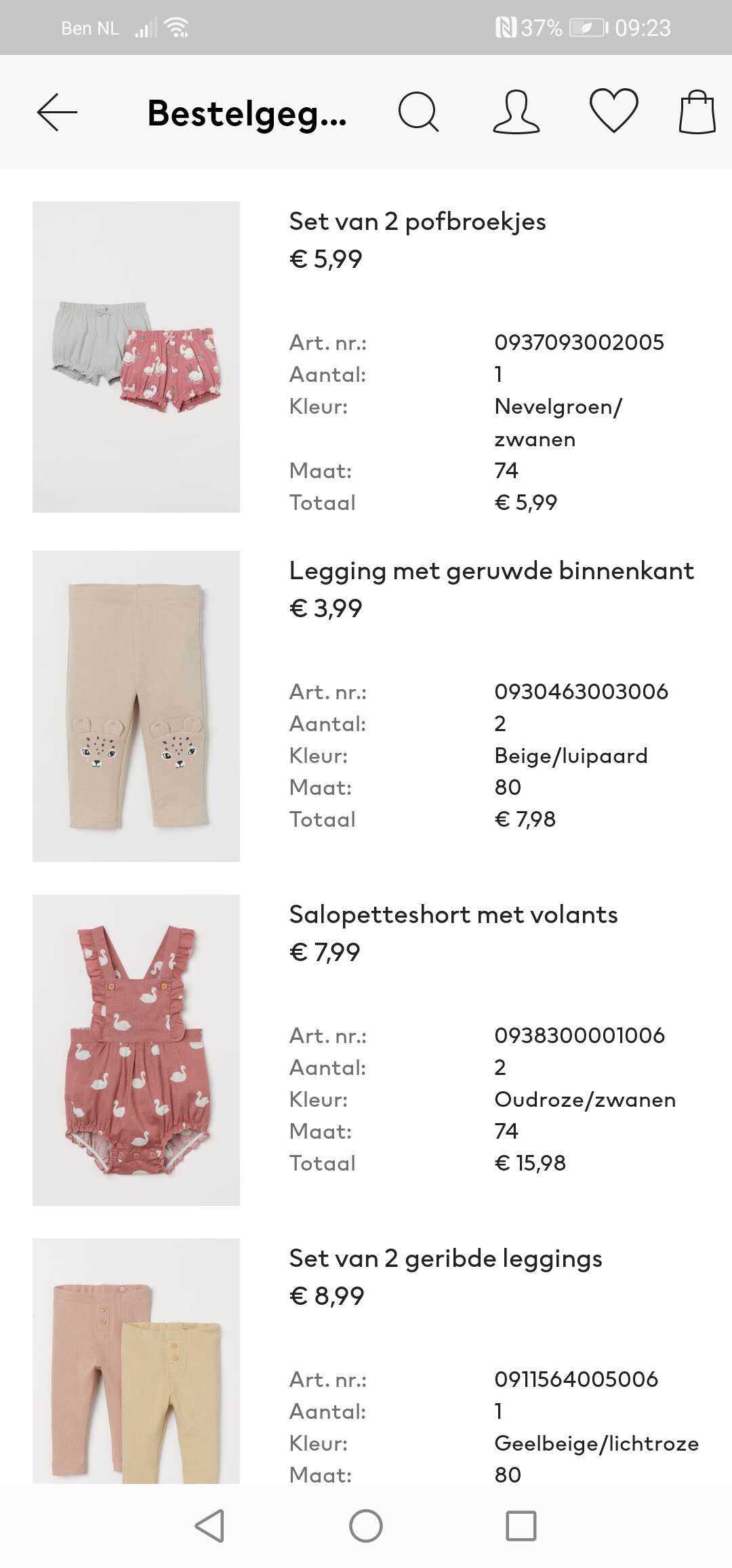View favorites via the heart icon

click(613, 111)
